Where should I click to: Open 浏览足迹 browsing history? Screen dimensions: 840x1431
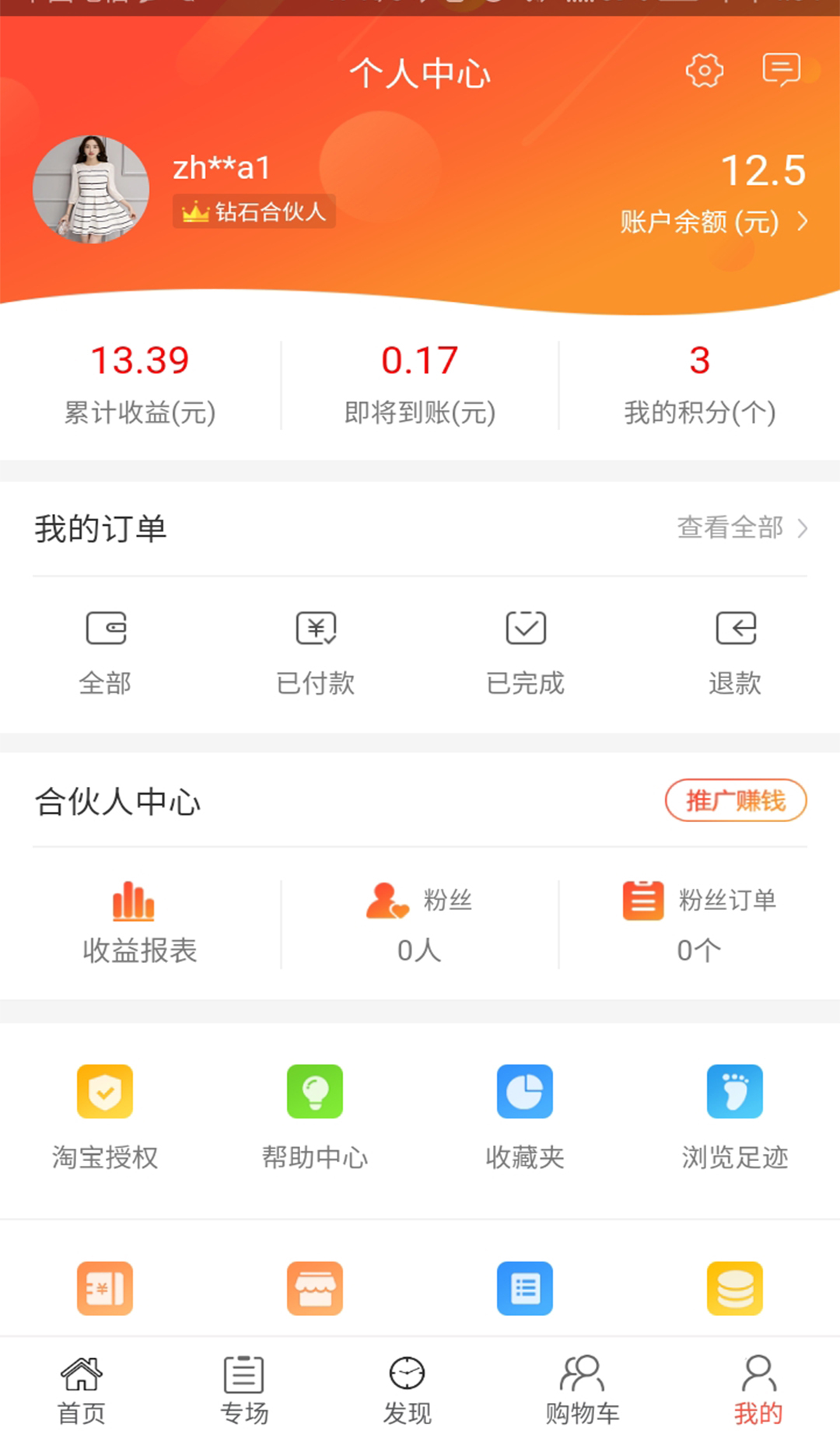735,1117
